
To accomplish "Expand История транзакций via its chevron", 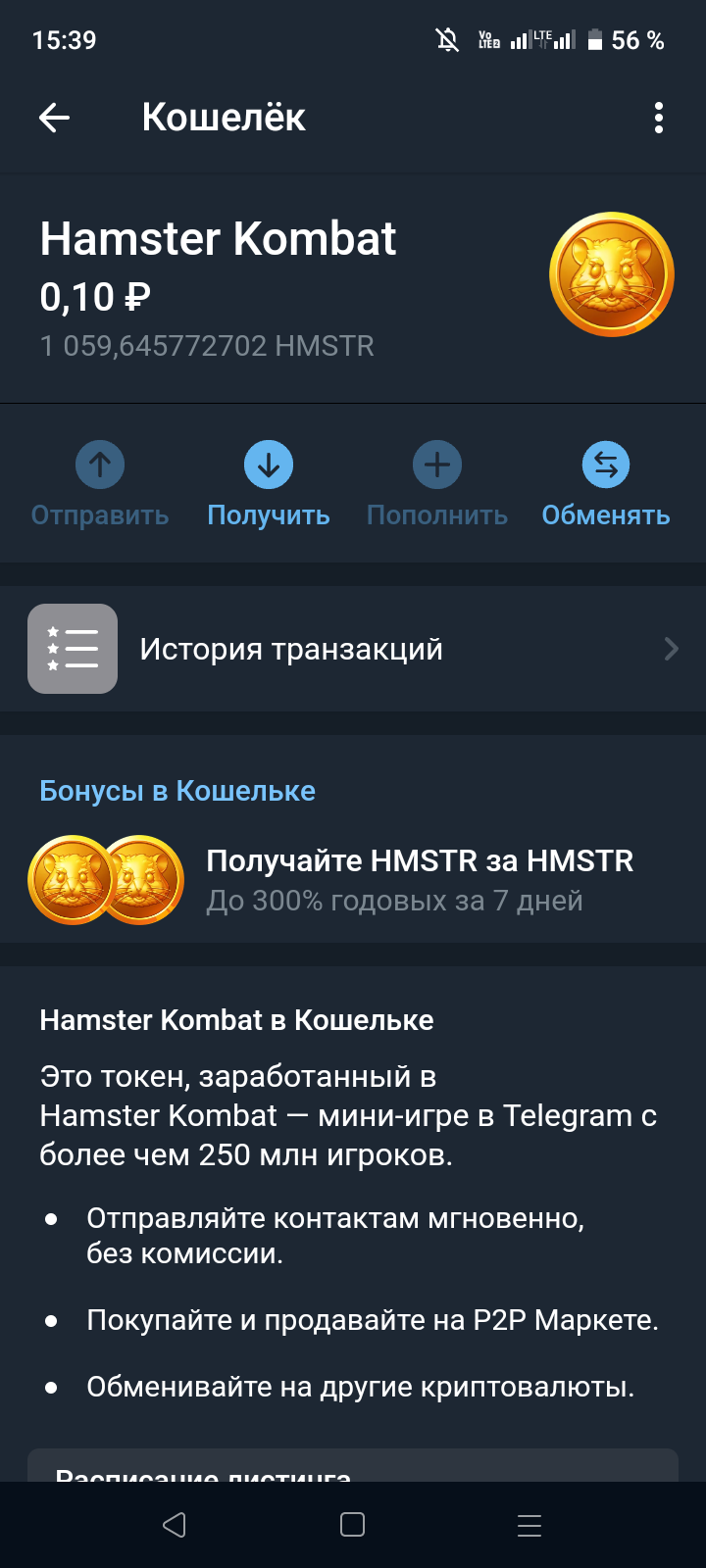I will point(671,648).
